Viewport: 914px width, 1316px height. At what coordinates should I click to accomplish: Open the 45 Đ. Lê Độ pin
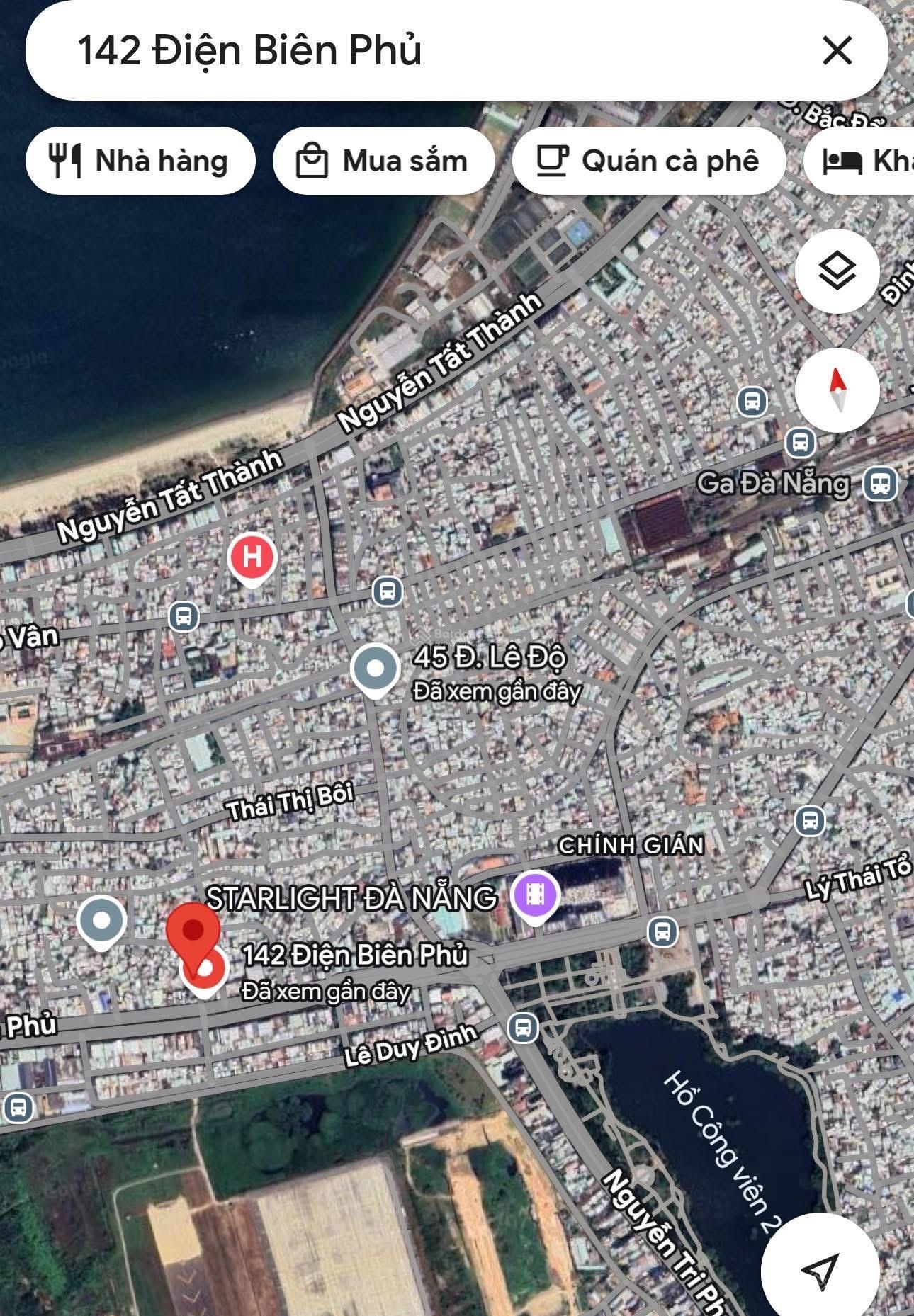(376, 669)
